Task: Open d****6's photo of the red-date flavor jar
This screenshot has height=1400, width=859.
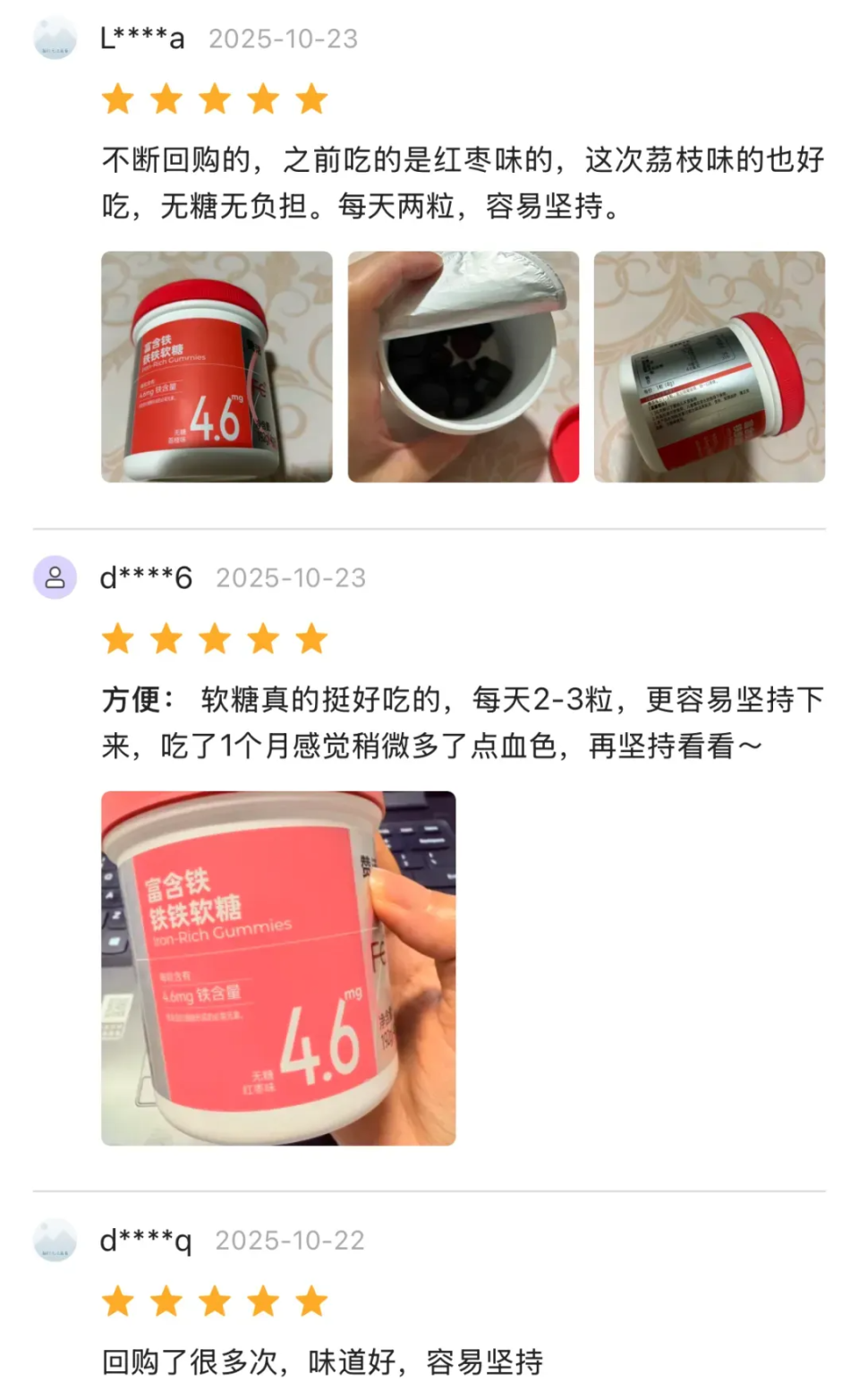Action: (278, 969)
